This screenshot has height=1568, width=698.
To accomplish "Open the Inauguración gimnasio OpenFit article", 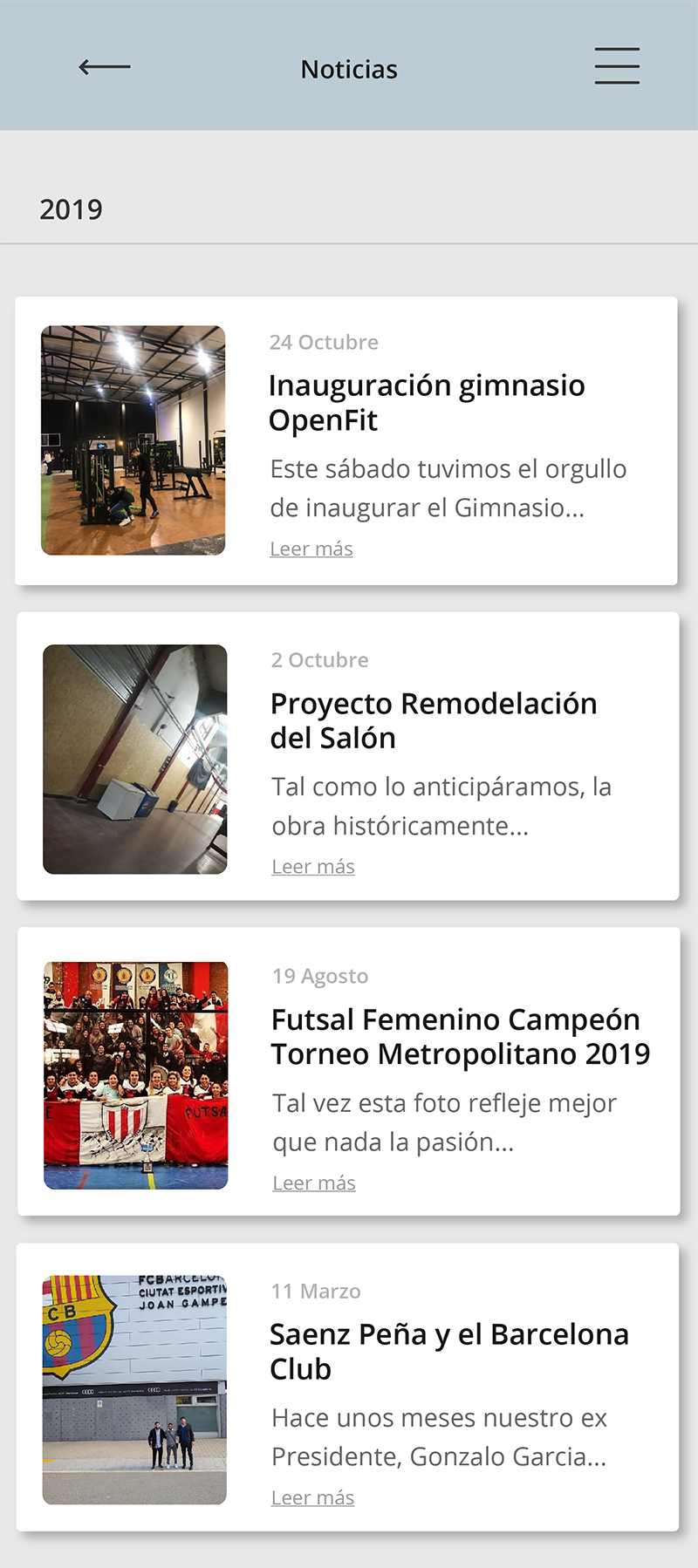I will (427, 402).
